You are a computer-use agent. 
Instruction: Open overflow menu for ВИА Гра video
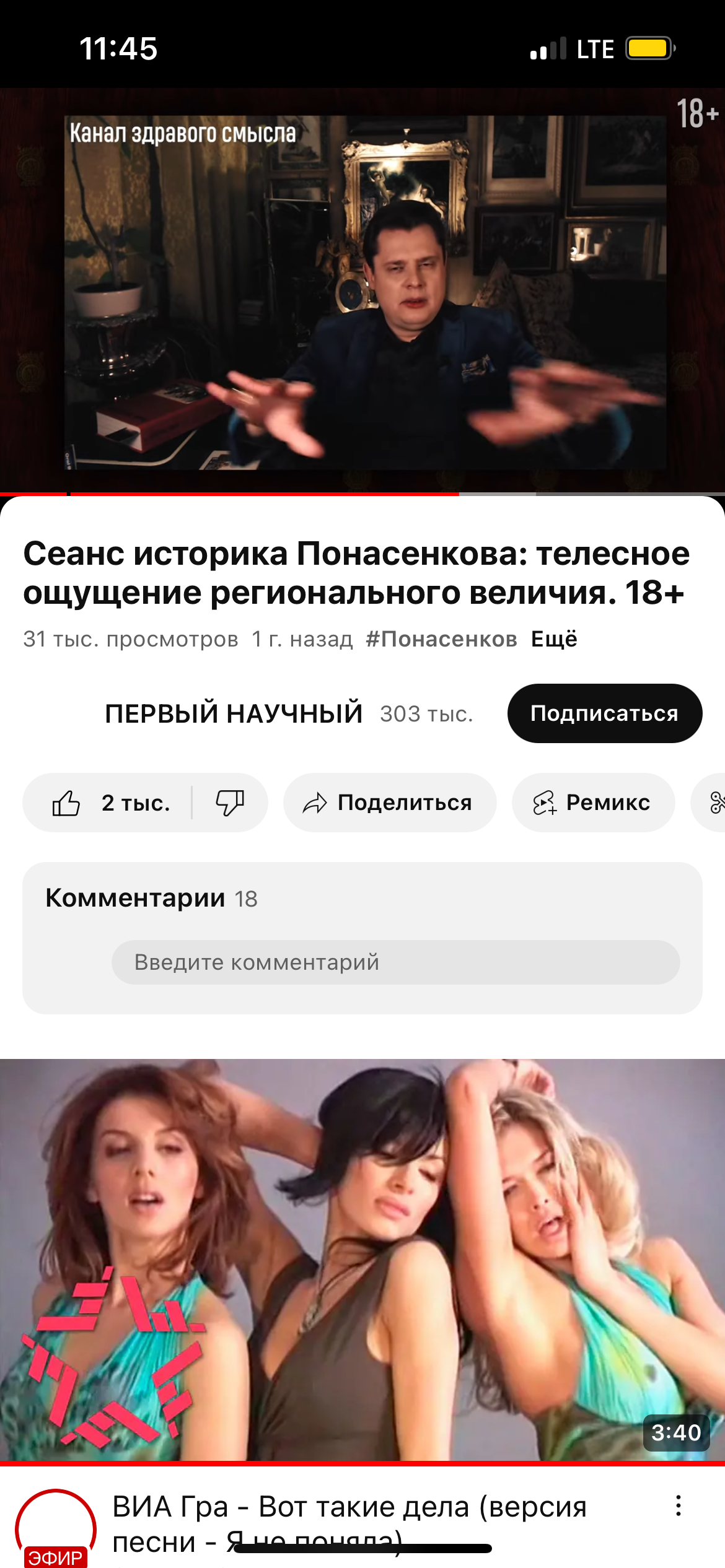point(679,1505)
